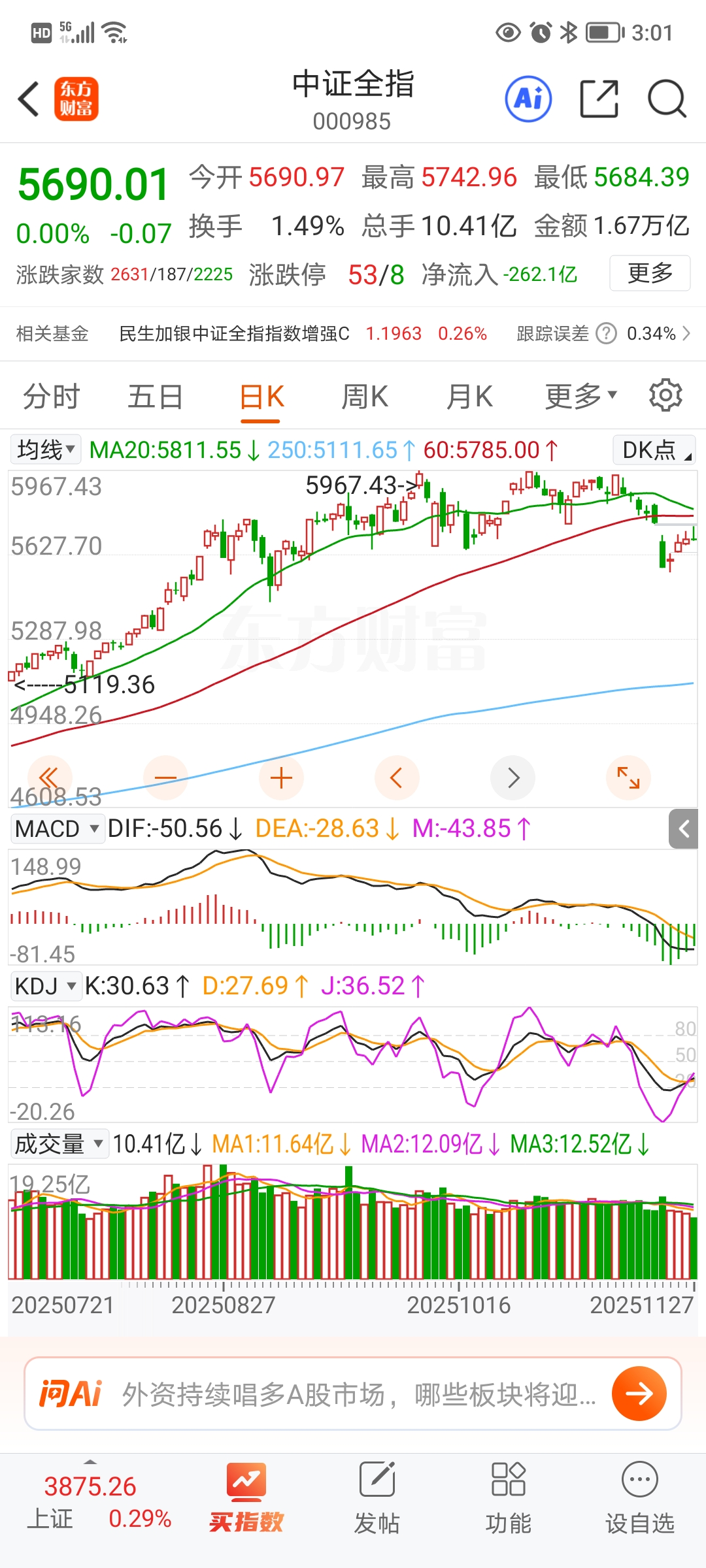This screenshot has height=1568, width=706.
Task: Open the related fund 民生加银中证全指指数增强C
Action: (x=234, y=334)
